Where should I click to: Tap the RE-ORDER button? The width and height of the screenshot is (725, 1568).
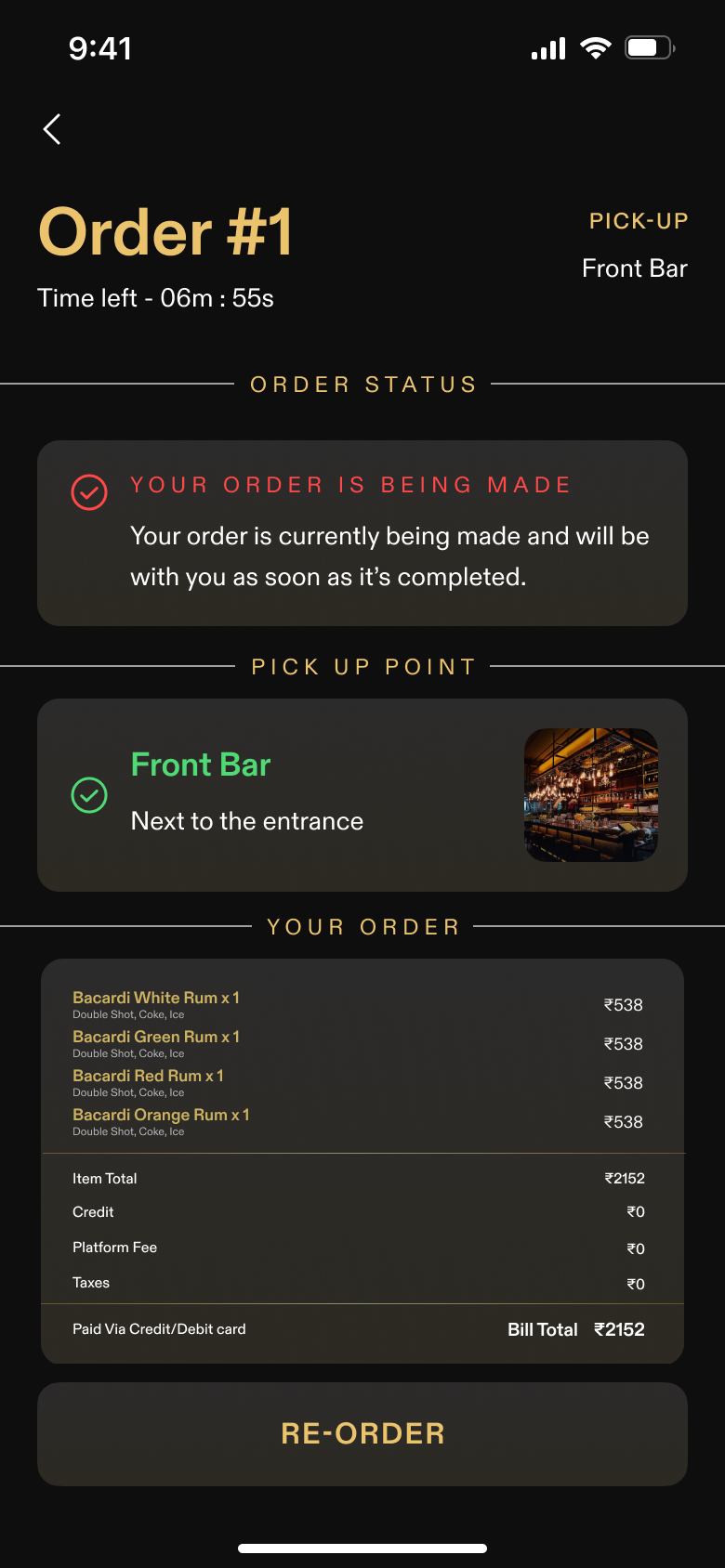(362, 1433)
